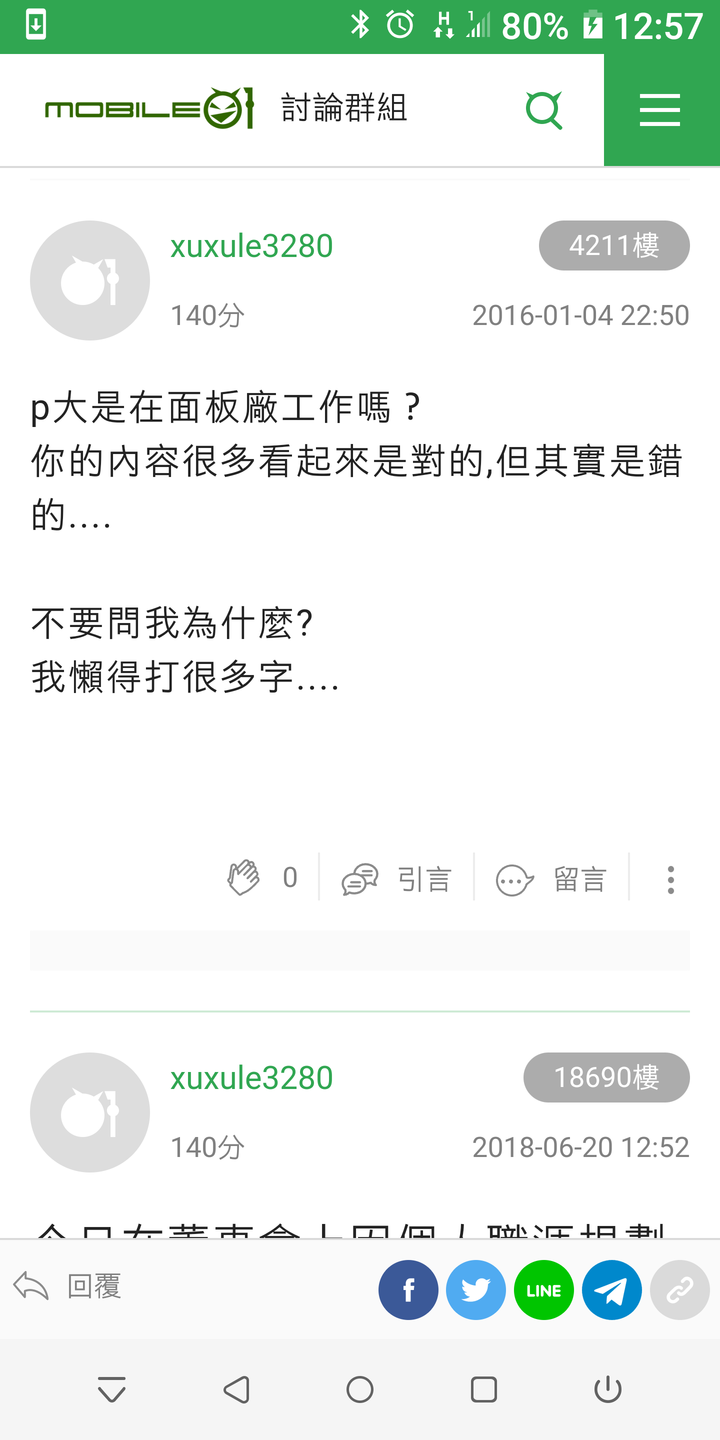Share the thread to Facebook
This screenshot has height=1440, width=720.
coord(408,1290)
